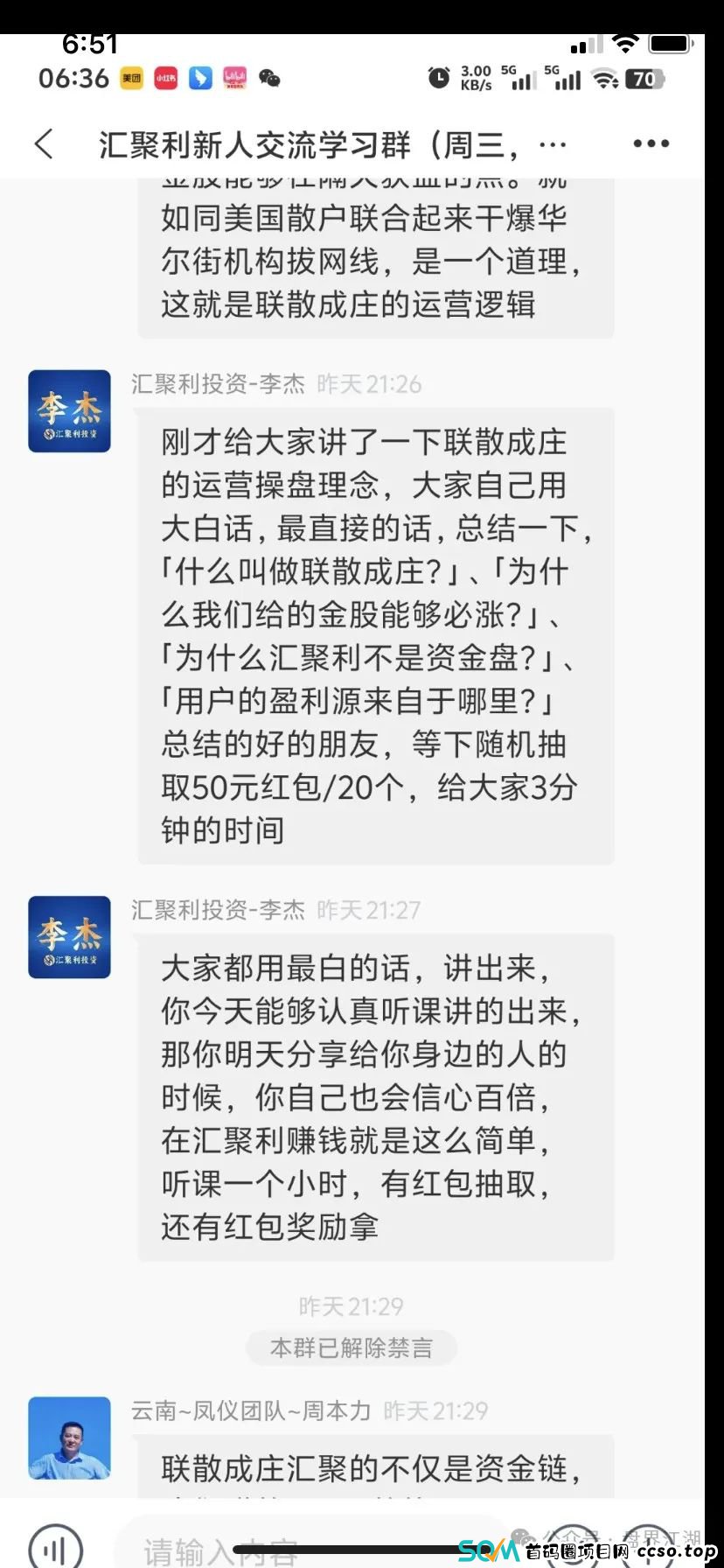Open 李杰's avatar on the 21:26 message
This screenshot has height=1568, width=724.
pyautogui.click(x=69, y=411)
